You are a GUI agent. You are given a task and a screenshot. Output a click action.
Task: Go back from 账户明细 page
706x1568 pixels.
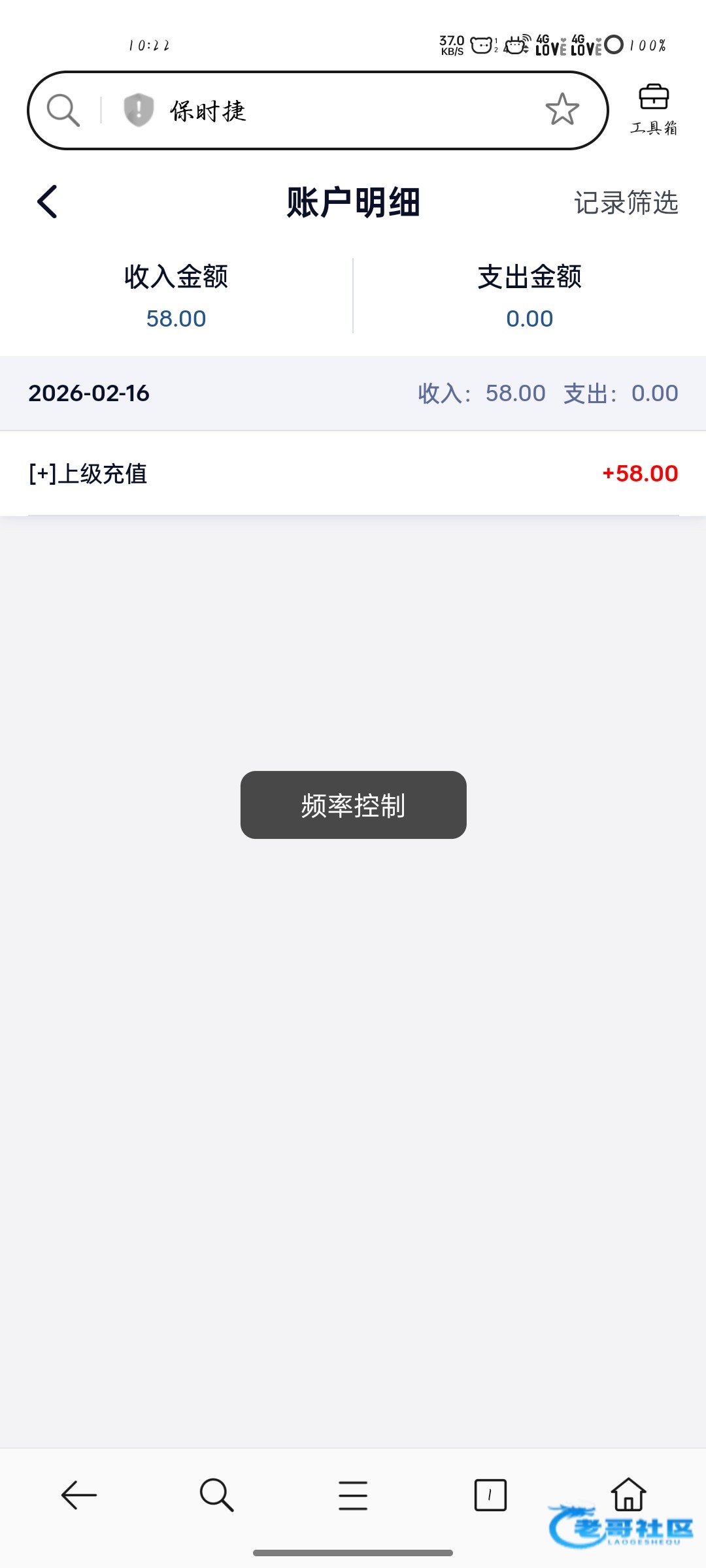tap(48, 201)
